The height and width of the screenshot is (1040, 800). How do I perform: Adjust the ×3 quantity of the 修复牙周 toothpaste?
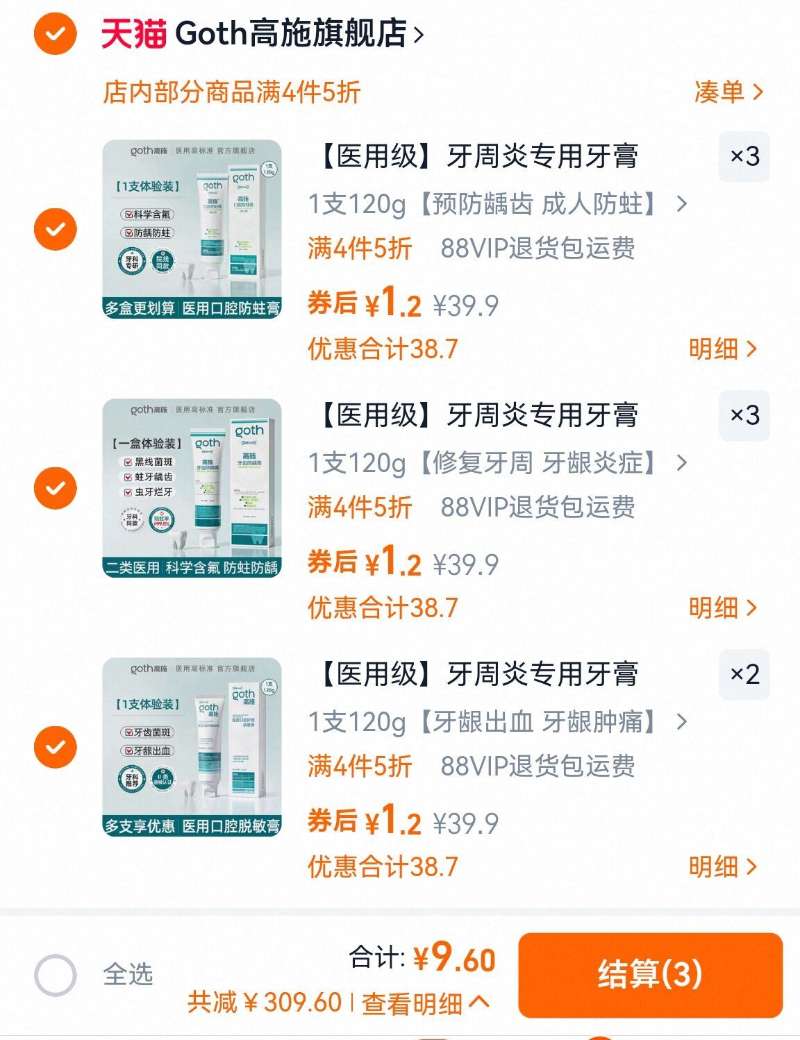744,415
